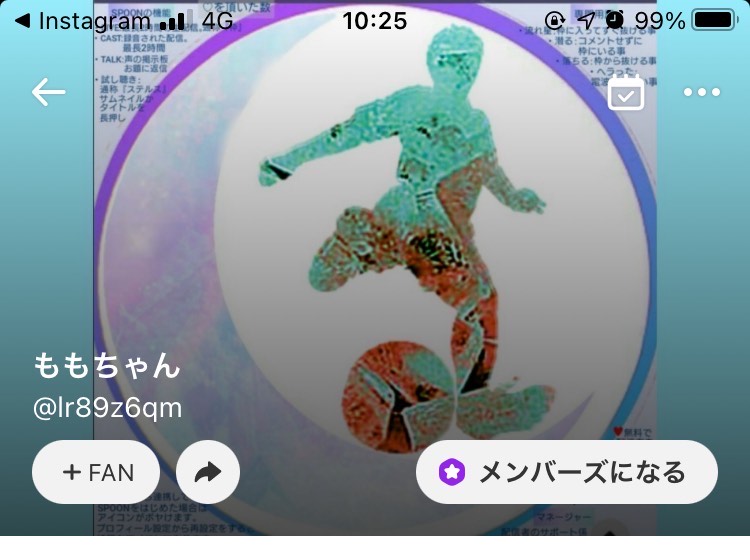Open the three-dot overflow menu
This screenshot has height=560, width=750.
(702, 92)
